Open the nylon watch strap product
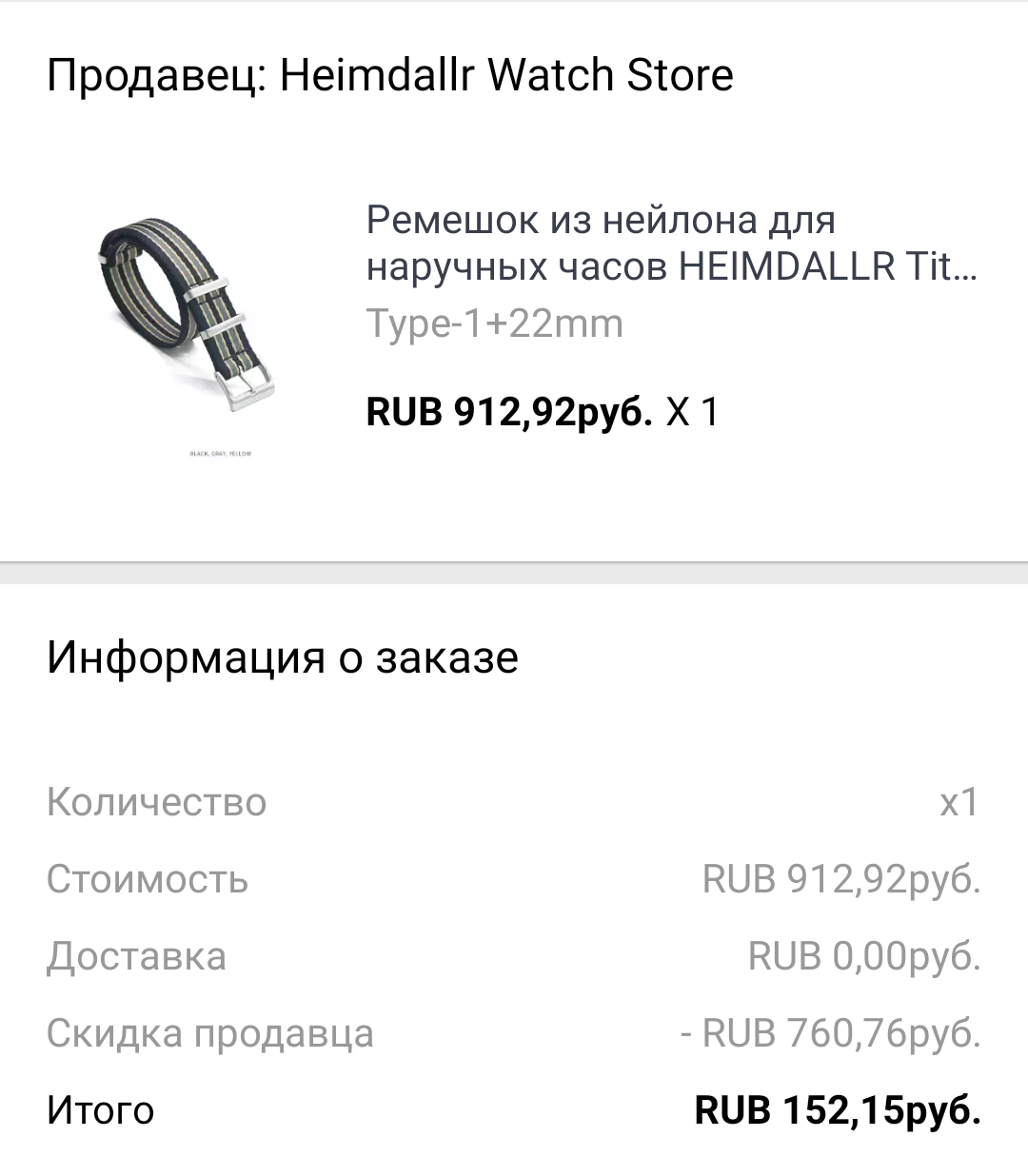The width and height of the screenshot is (1028, 1176). tap(670, 244)
